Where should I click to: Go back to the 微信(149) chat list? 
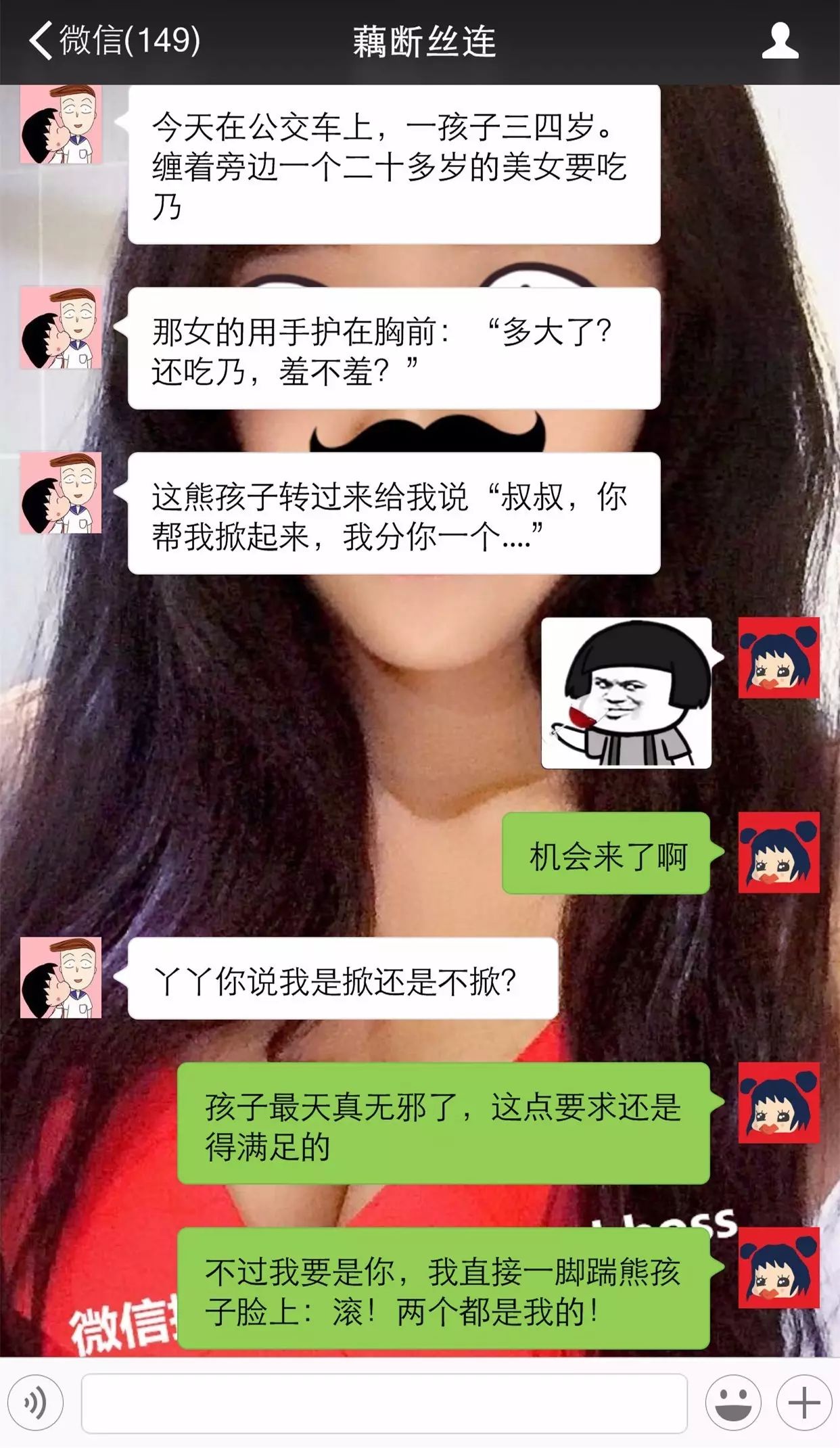[114, 41]
